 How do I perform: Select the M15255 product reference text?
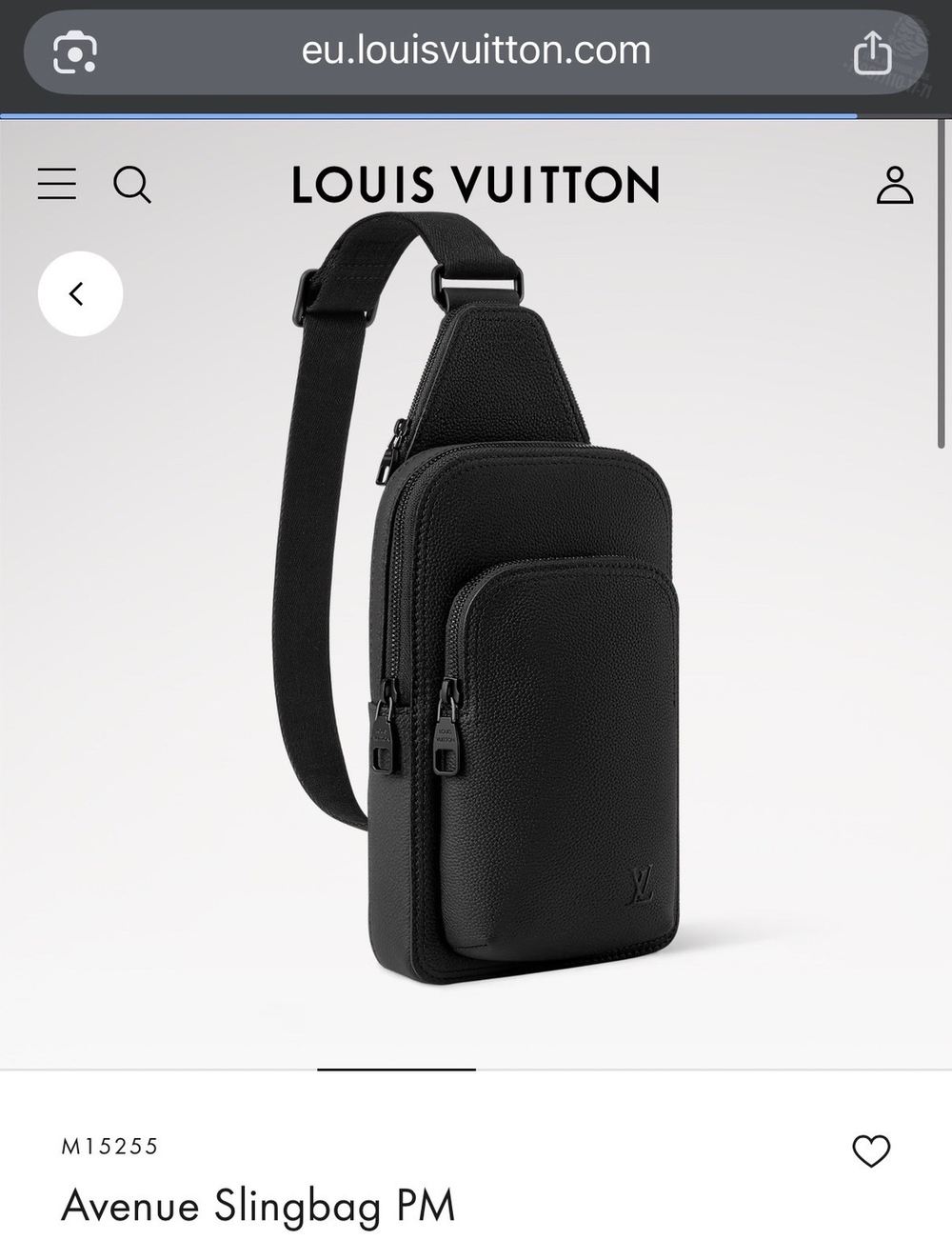click(x=109, y=1148)
